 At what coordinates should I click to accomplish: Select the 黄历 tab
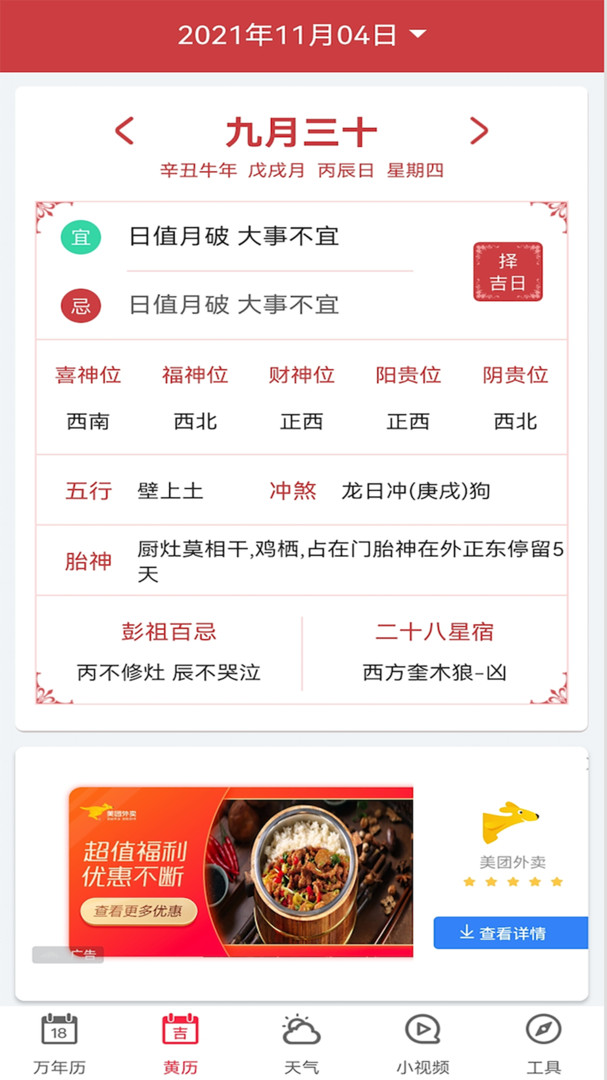(x=180, y=1043)
